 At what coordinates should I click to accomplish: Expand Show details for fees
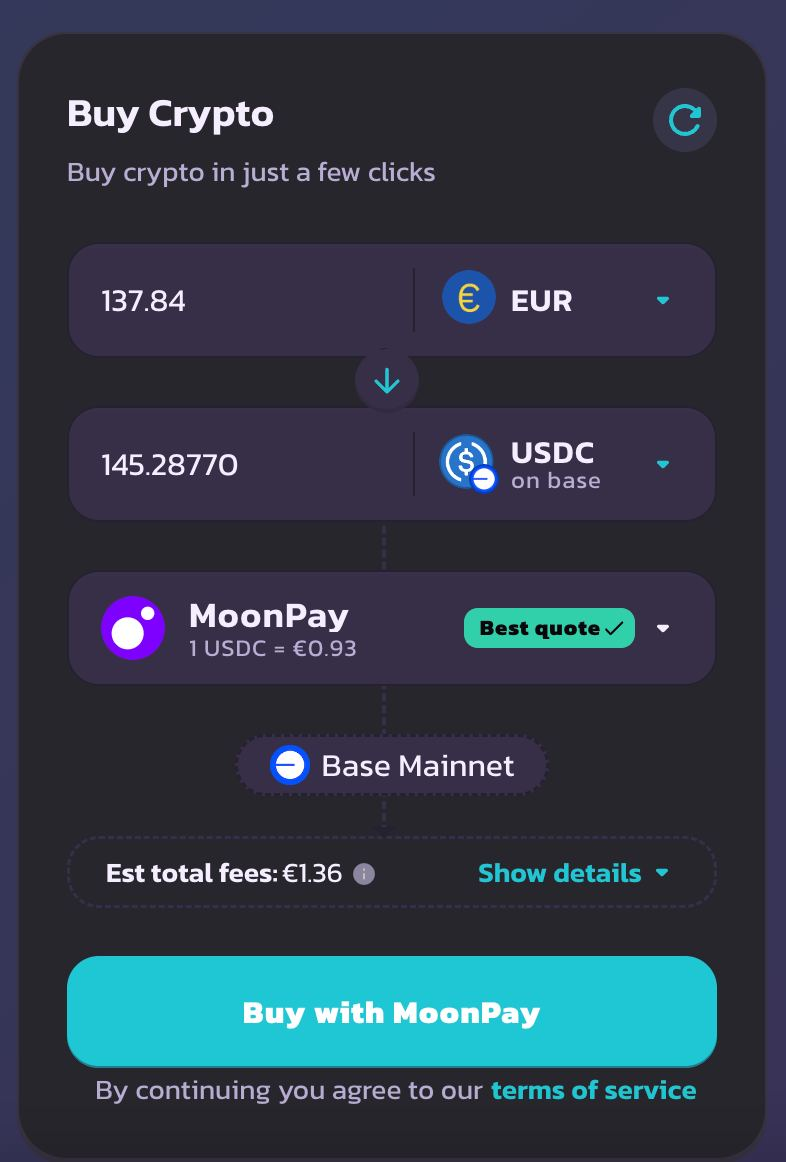[572, 873]
